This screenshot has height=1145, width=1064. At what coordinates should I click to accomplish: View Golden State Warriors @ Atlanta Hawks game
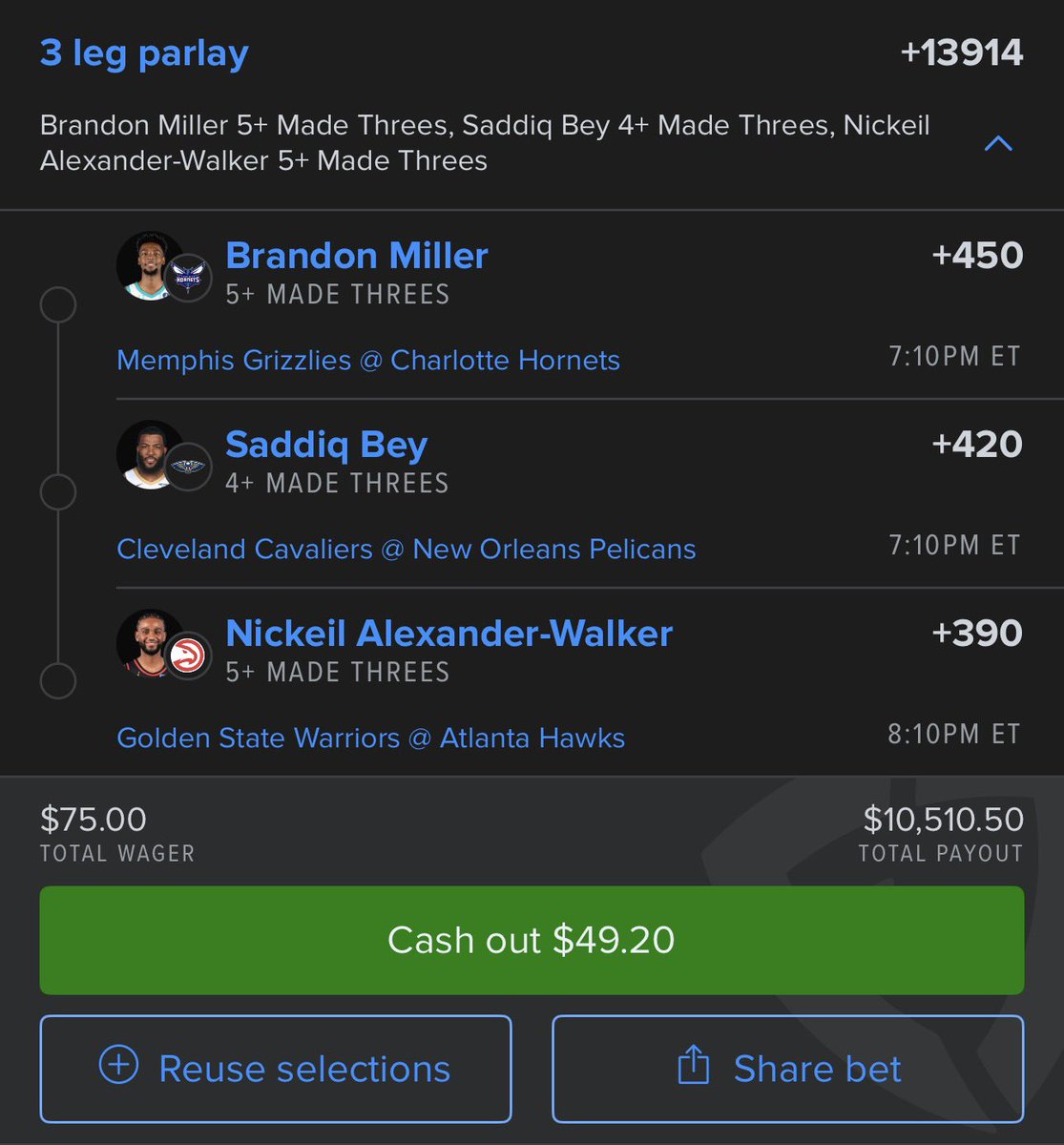click(371, 739)
